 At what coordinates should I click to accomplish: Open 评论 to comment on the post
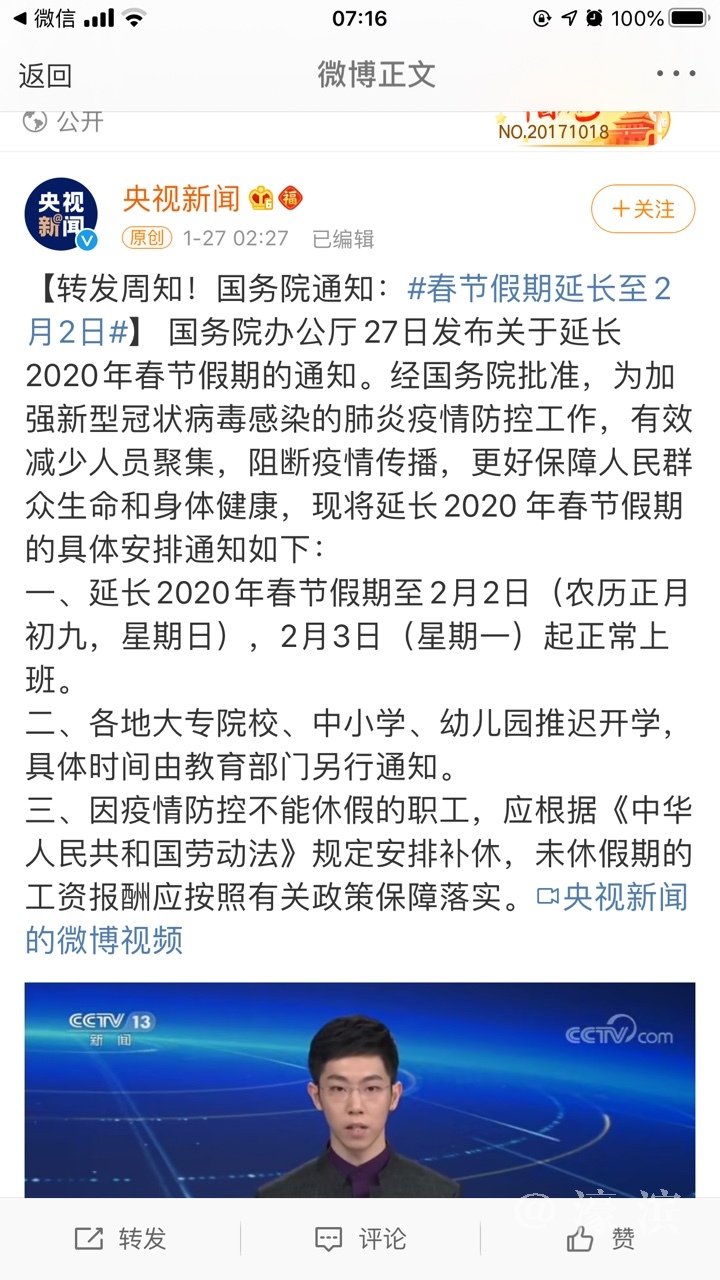click(x=360, y=1239)
